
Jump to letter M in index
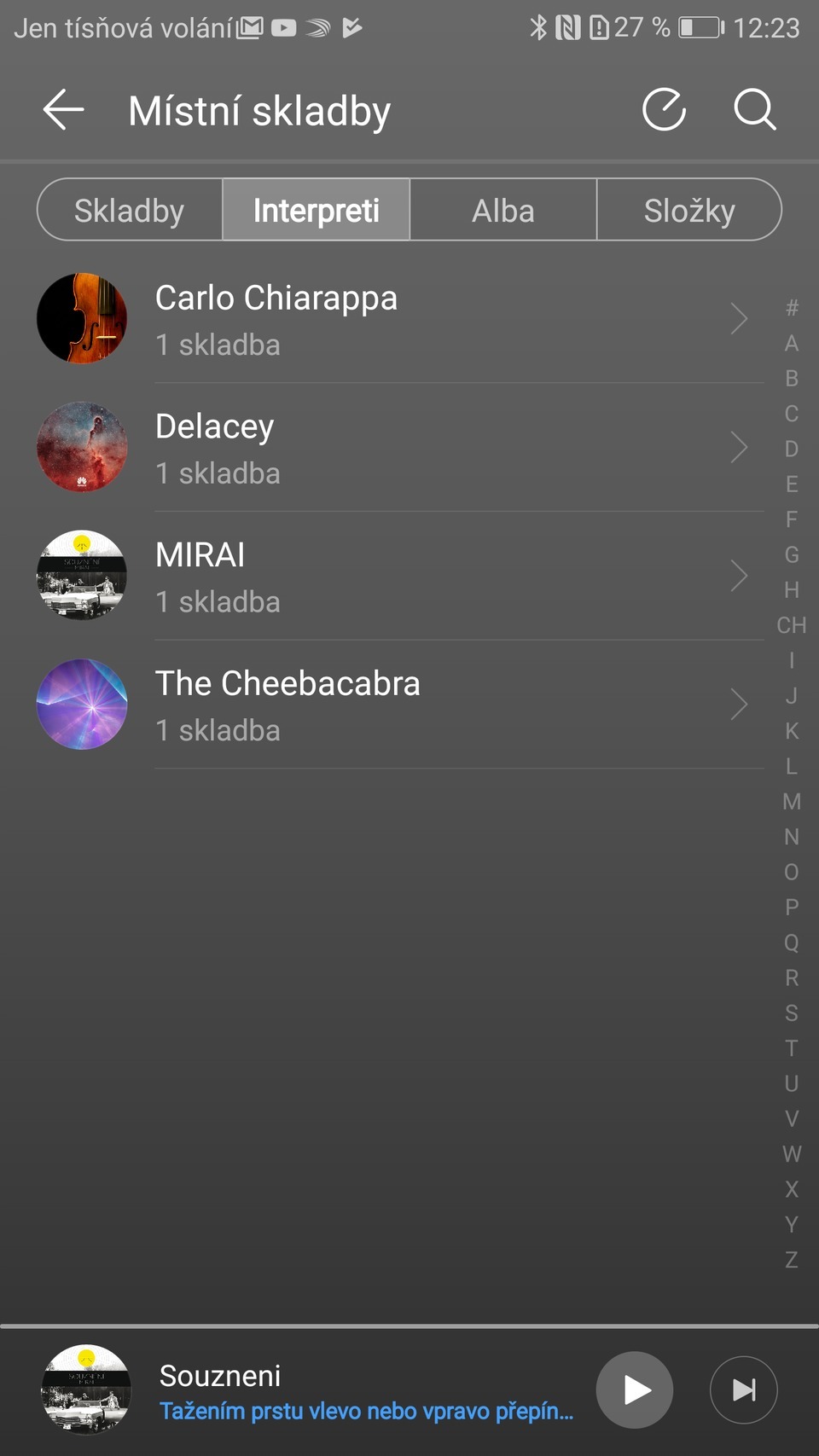792,802
